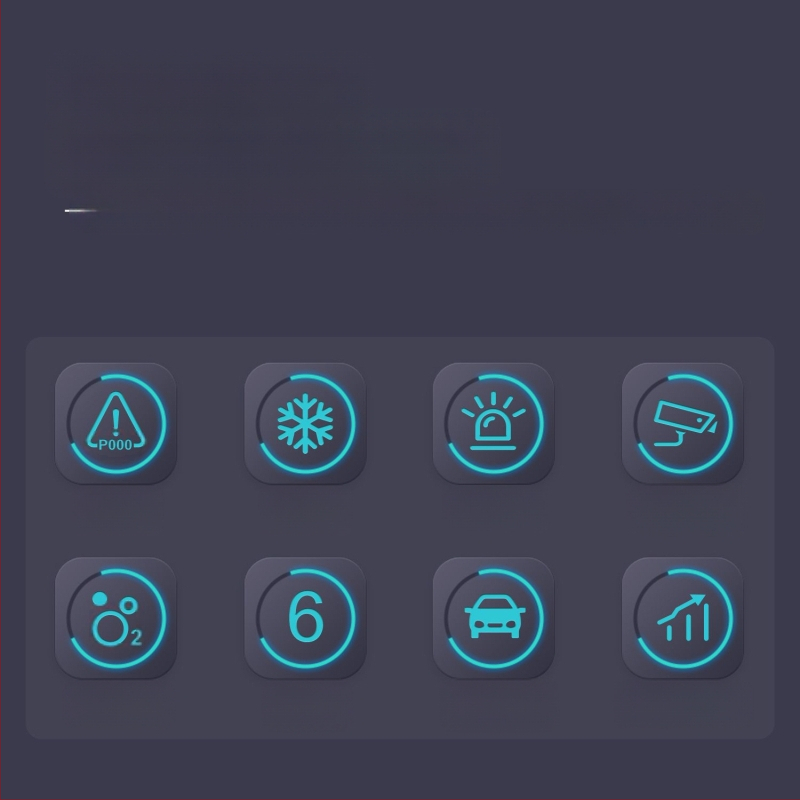Tap the car vehicle info icon

[493, 618]
